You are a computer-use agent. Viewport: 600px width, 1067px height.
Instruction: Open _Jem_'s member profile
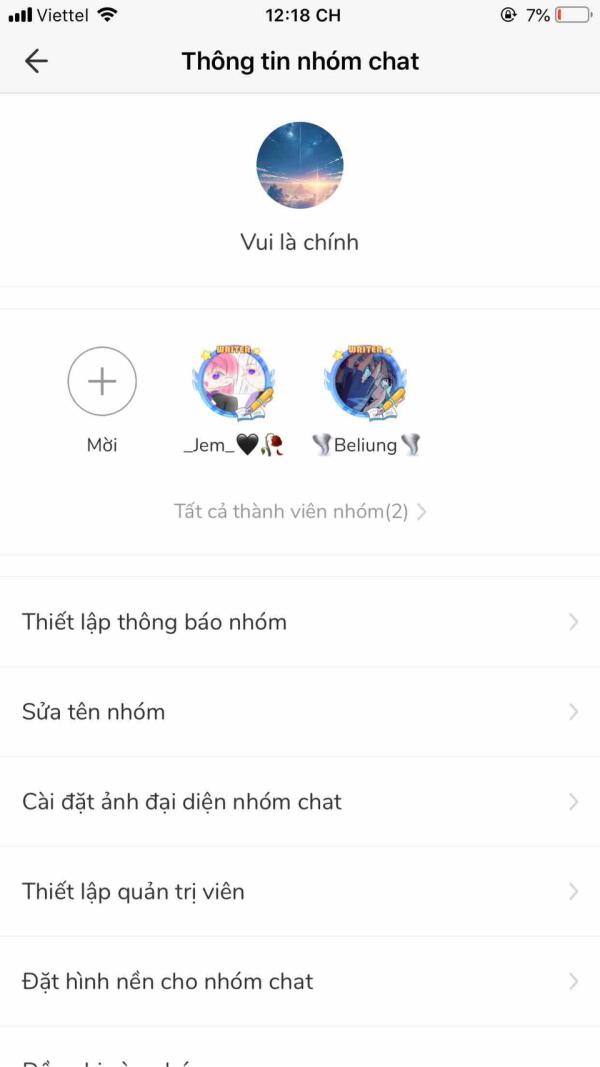point(234,383)
